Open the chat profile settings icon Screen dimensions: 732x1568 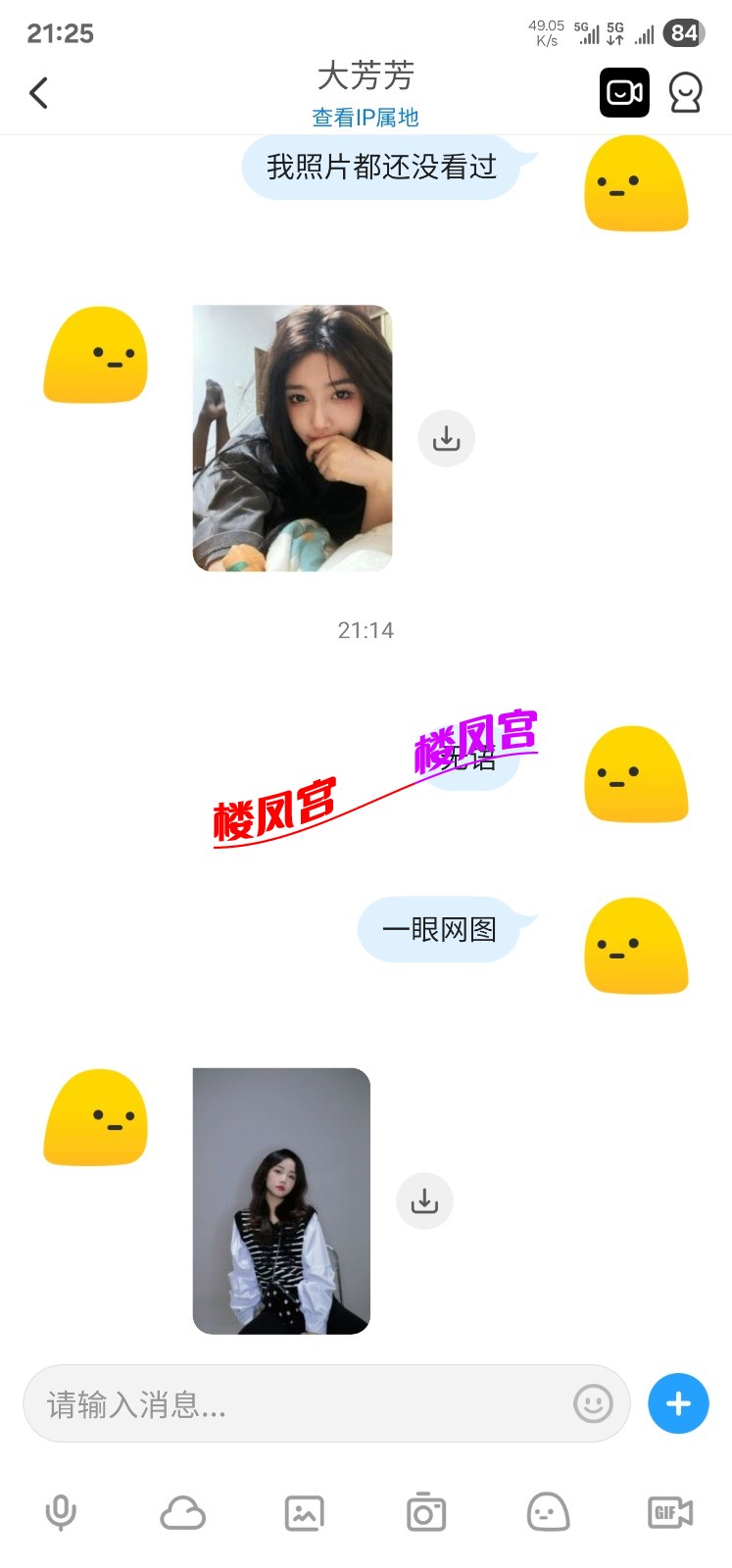point(685,93)
